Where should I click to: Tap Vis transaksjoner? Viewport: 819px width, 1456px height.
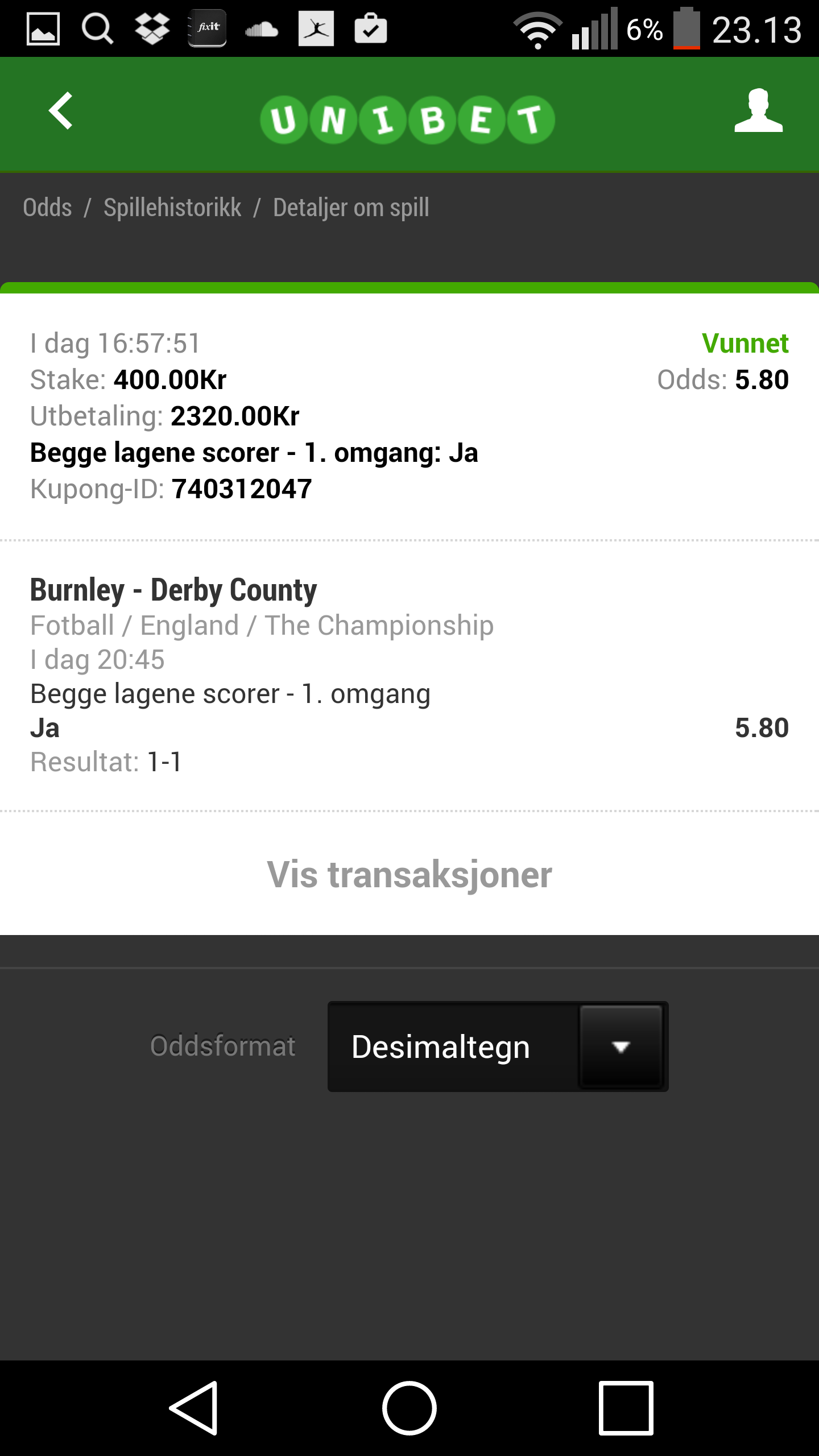point(409,874)
